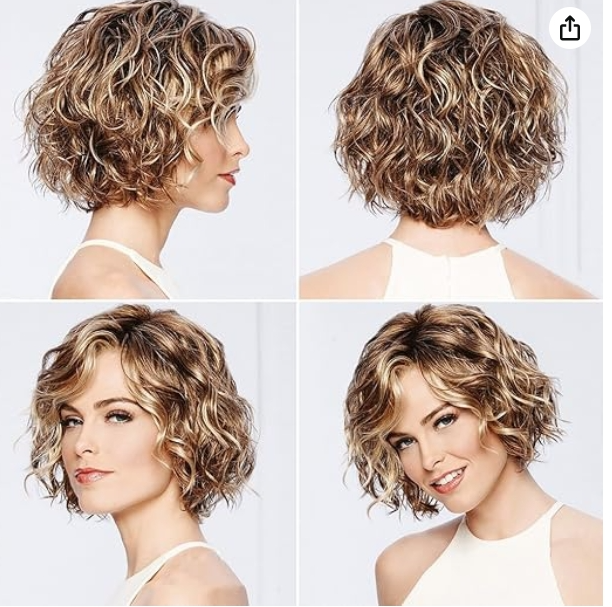Share this product image
This screenshot has width=612, height=607.
(x=569, y=29)
